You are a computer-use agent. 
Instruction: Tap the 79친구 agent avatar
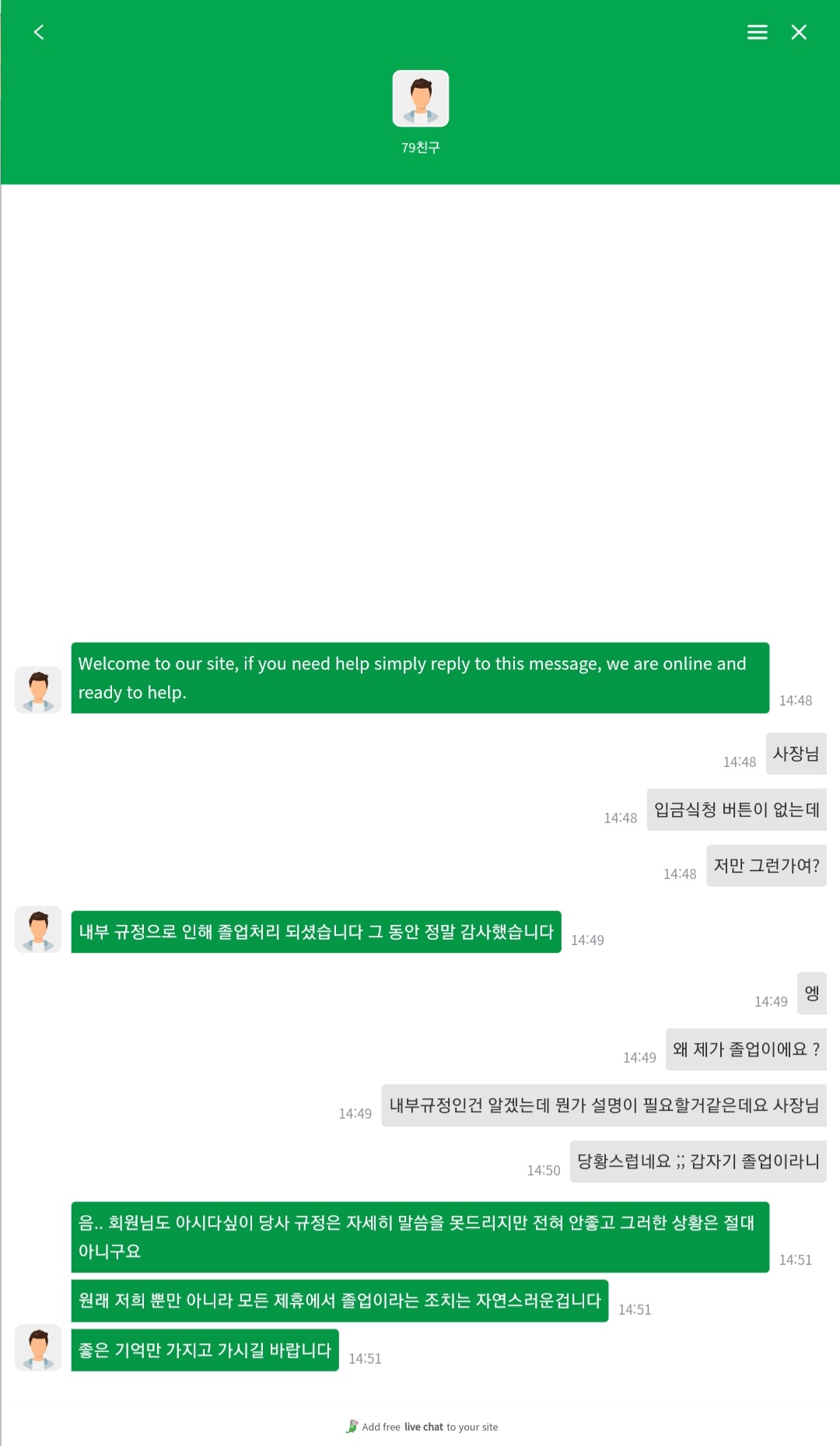click(x=421, y=99)
